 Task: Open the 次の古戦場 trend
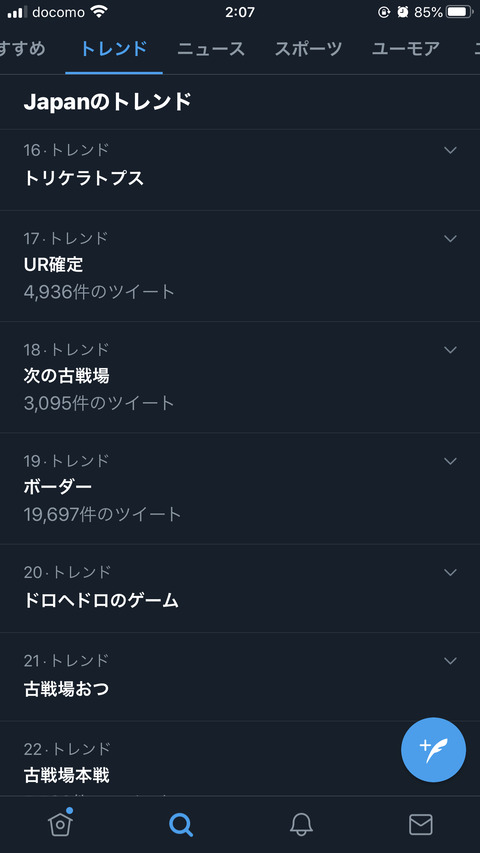240,377
